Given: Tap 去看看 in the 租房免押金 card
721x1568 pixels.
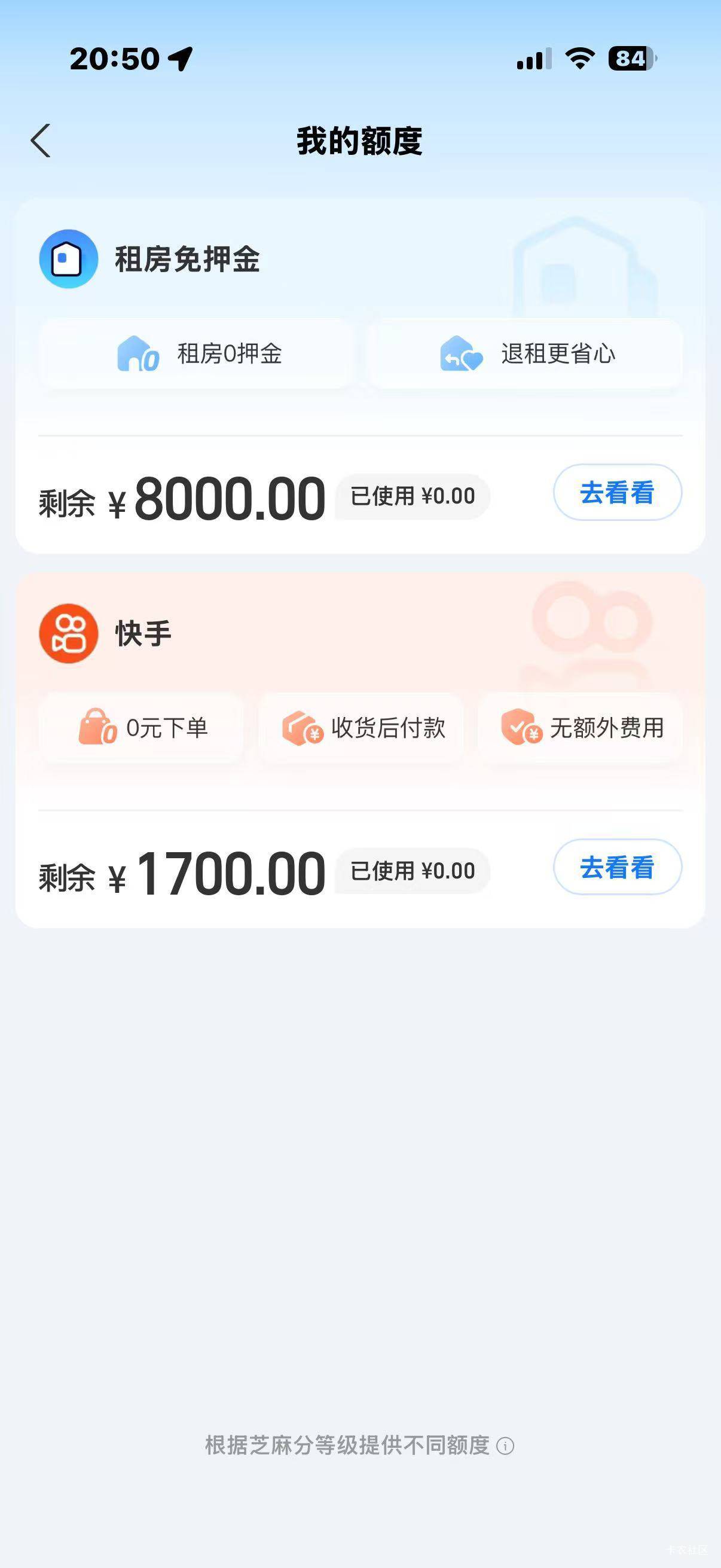Looking at the screenshot, I should tap(617, 492).
